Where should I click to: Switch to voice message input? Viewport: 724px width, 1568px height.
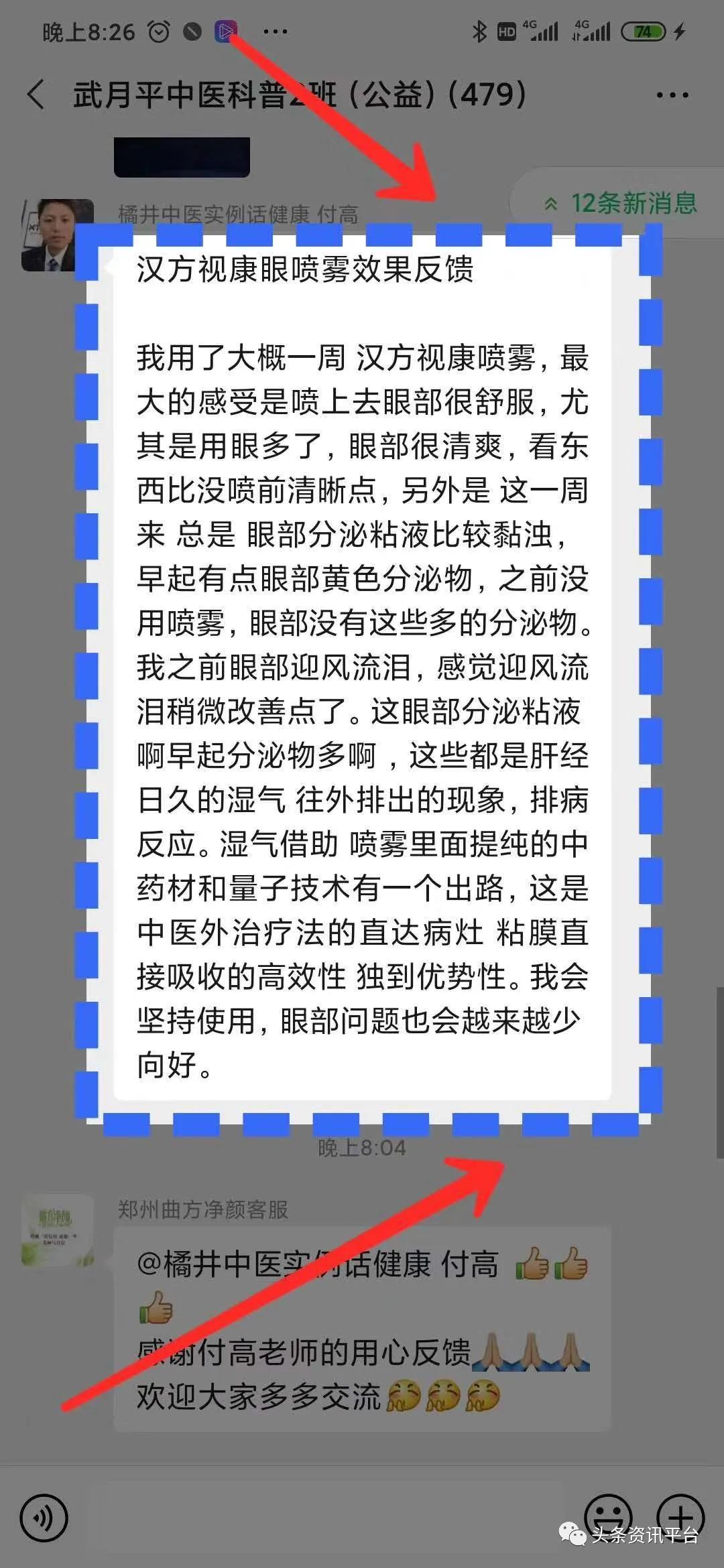tap(44, 1518)
